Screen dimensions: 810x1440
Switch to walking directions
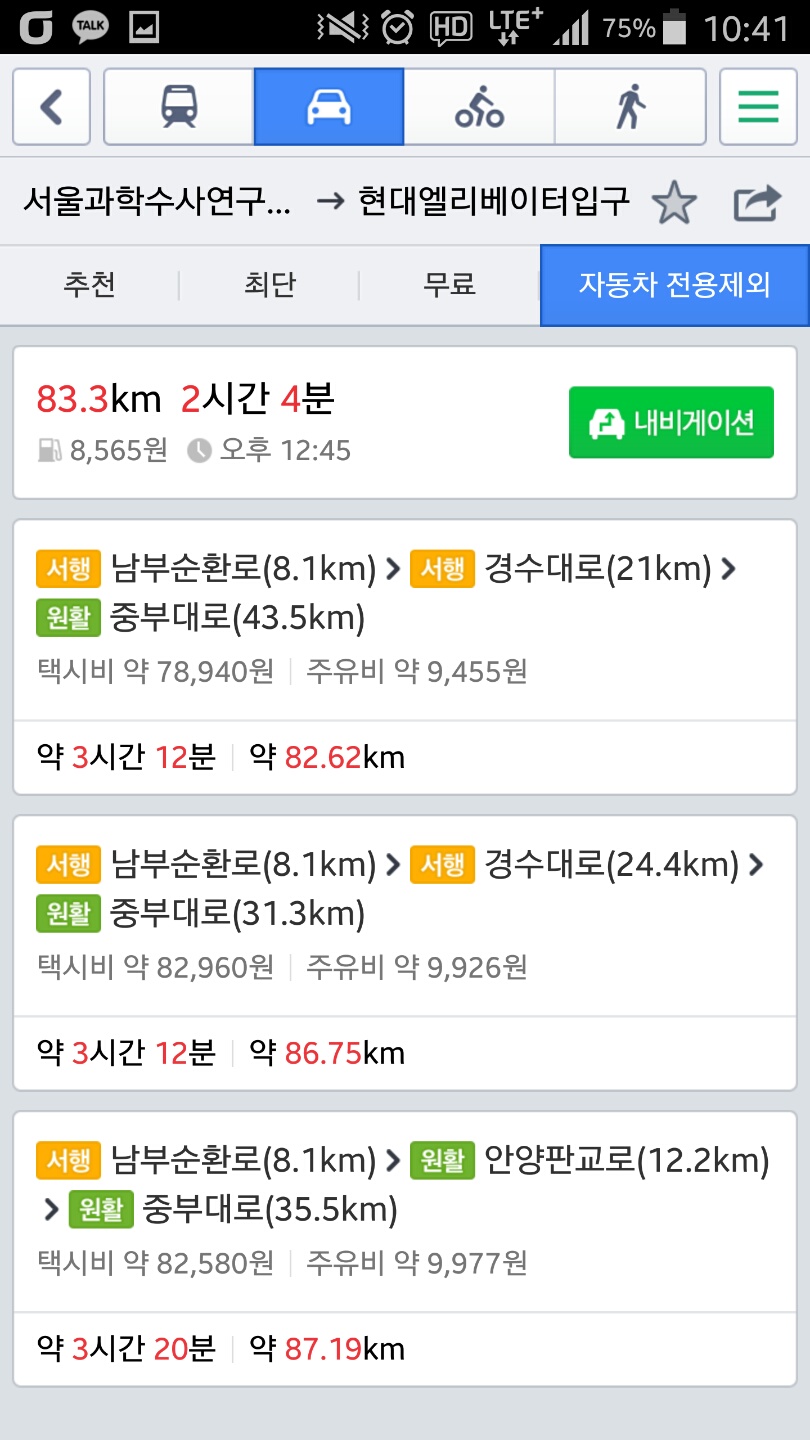[630, 106]
